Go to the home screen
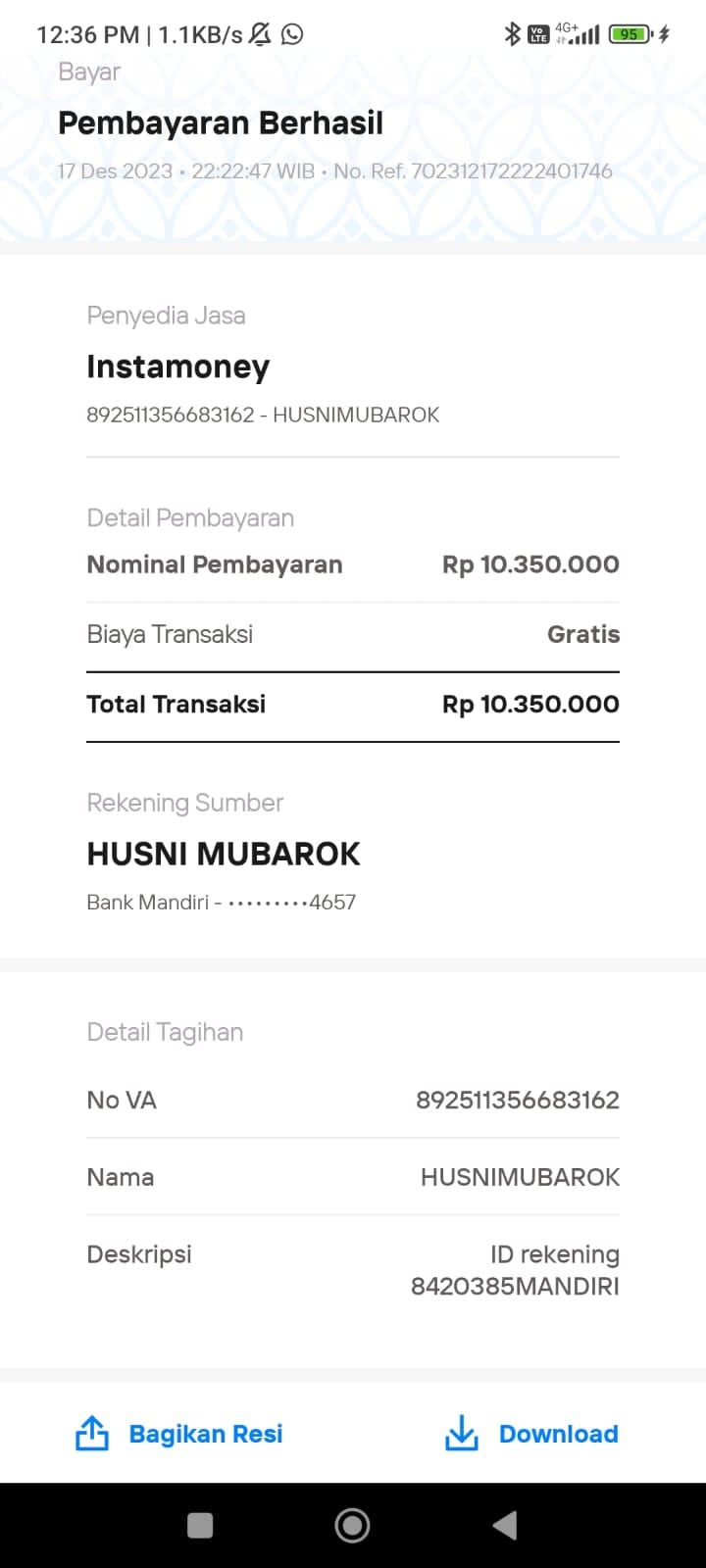 352,1525
